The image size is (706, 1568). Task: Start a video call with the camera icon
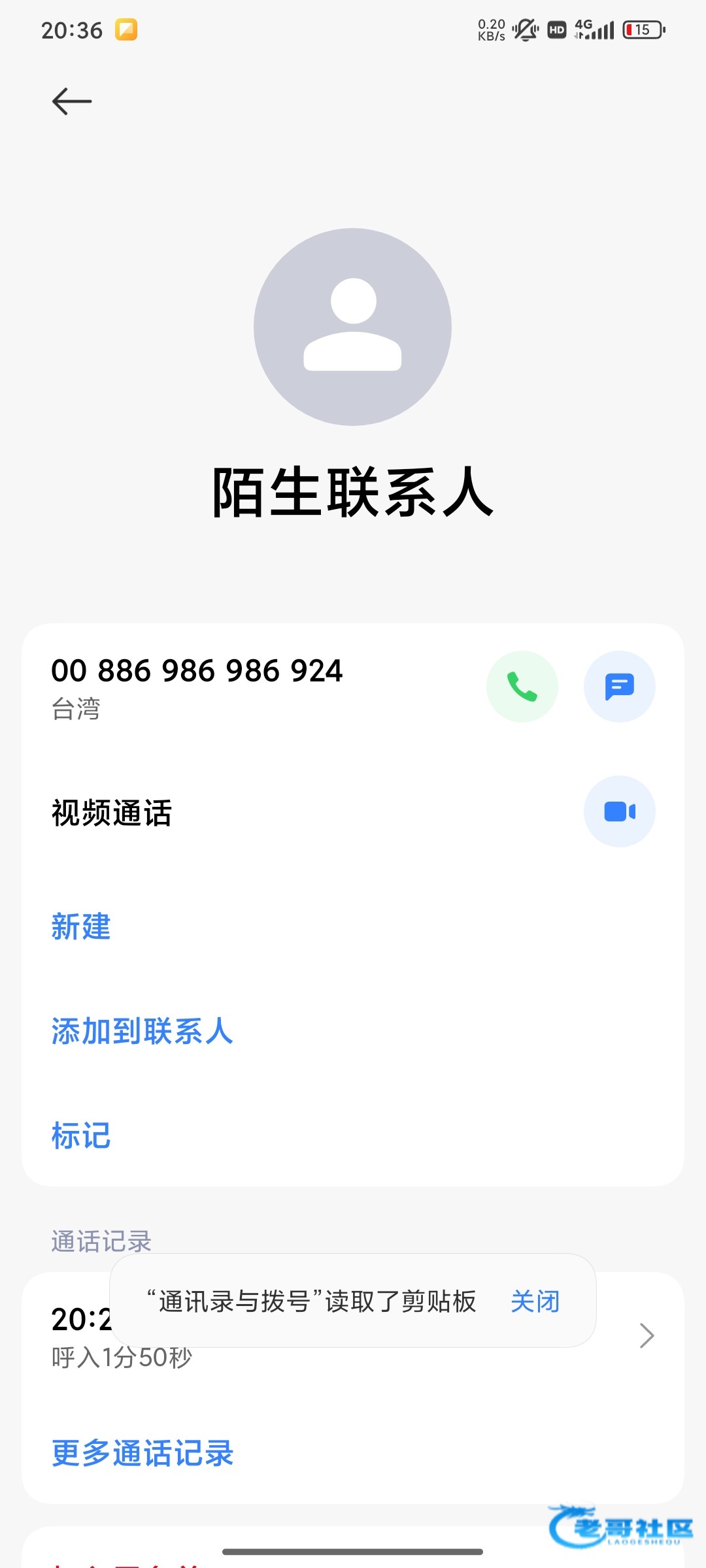pyautogui.click(x=619, y=811)
